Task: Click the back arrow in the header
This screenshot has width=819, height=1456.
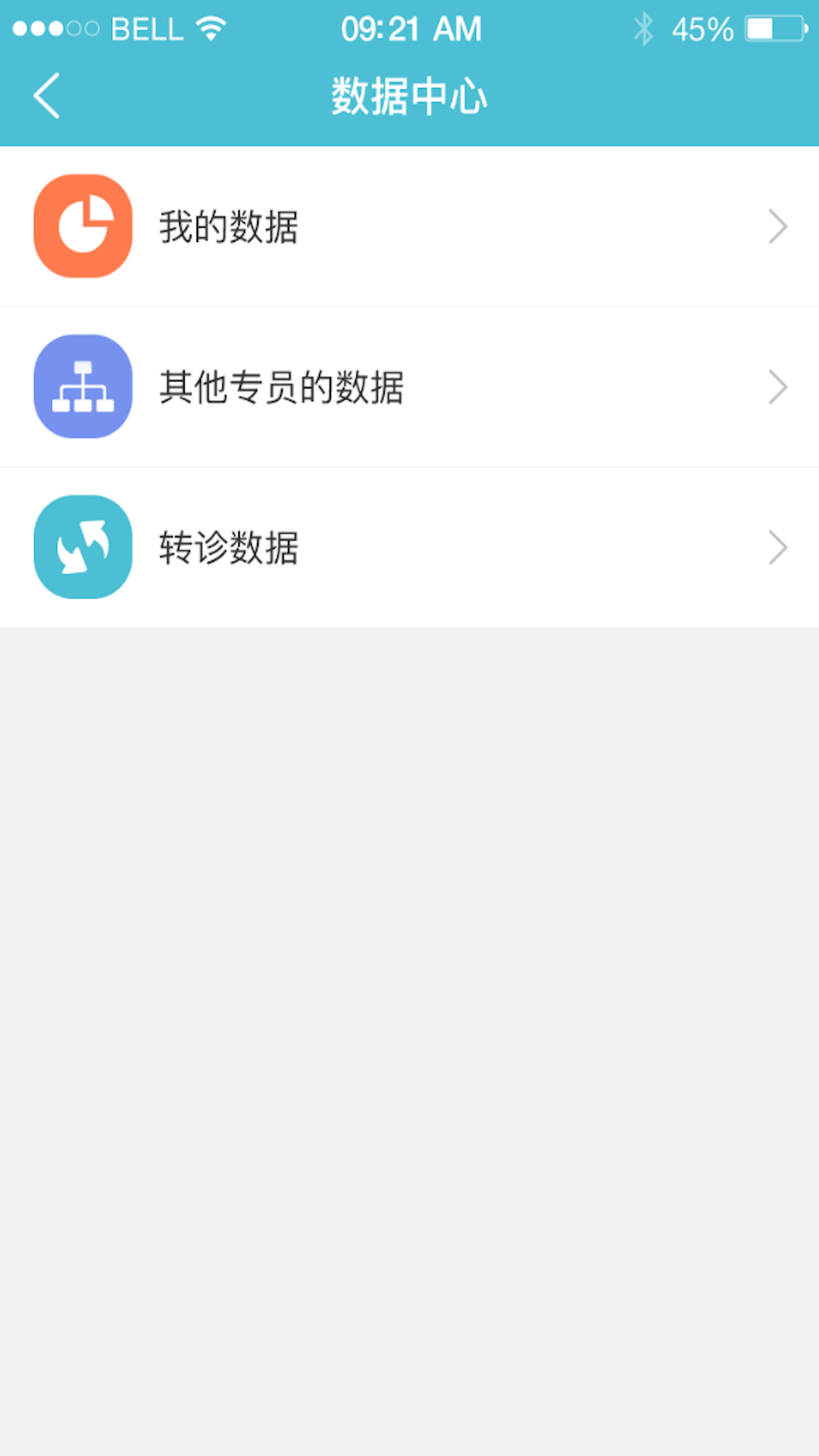Action: point(45,95)
